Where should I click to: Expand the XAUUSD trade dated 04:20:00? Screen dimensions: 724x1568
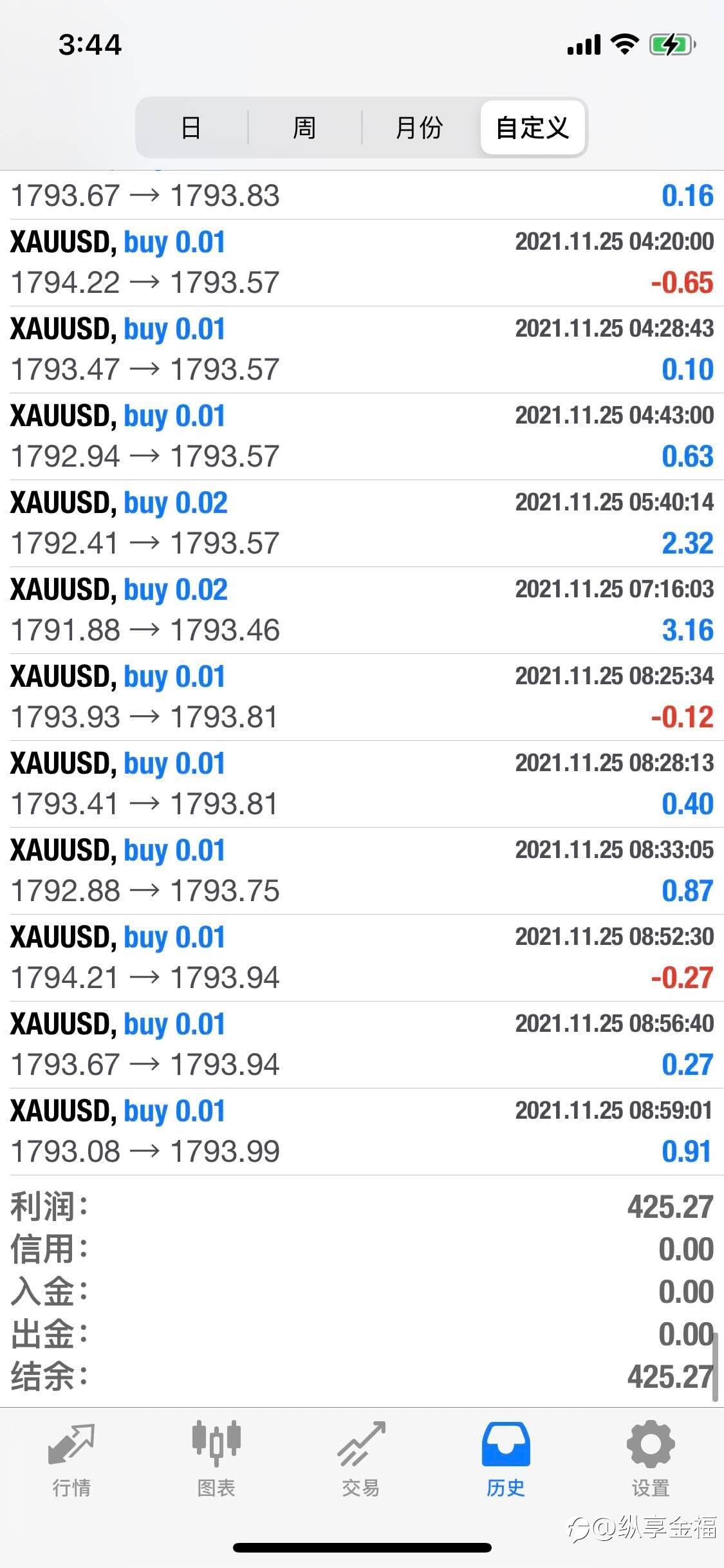click(x=362, y=263)
